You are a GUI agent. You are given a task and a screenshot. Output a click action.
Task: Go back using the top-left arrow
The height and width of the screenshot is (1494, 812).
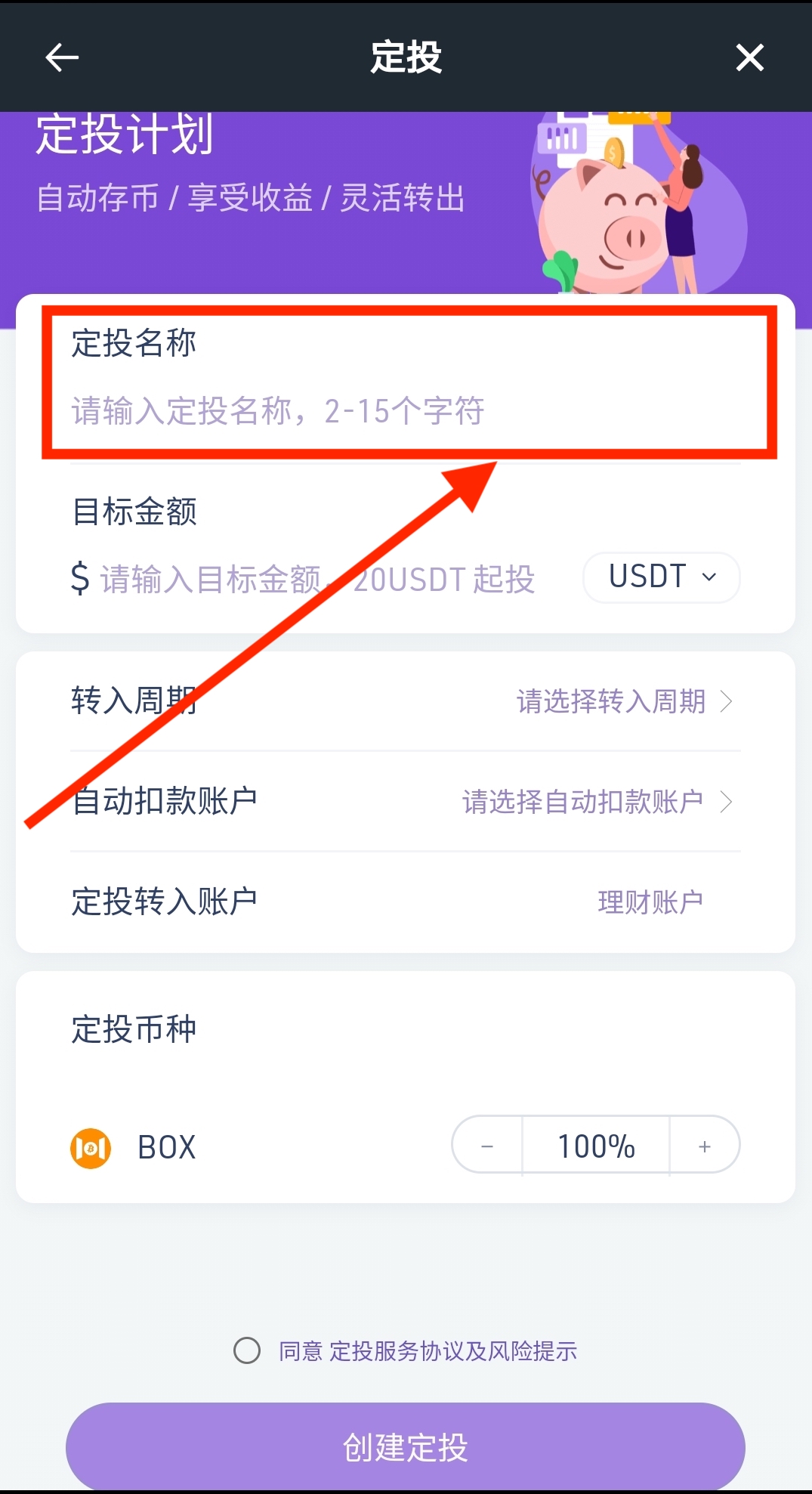[62, 57]
